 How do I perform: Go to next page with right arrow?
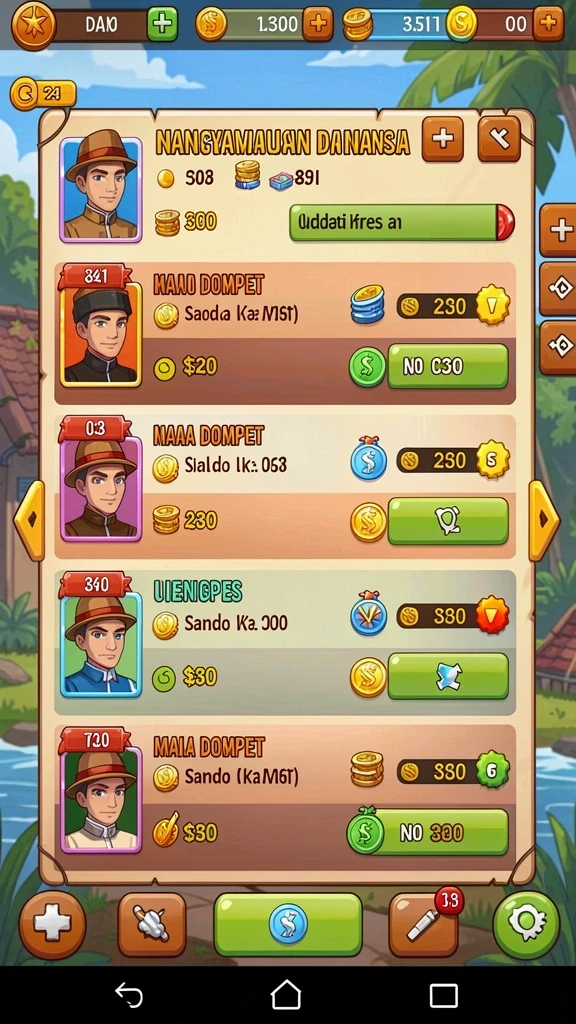[x=543, y=520]
